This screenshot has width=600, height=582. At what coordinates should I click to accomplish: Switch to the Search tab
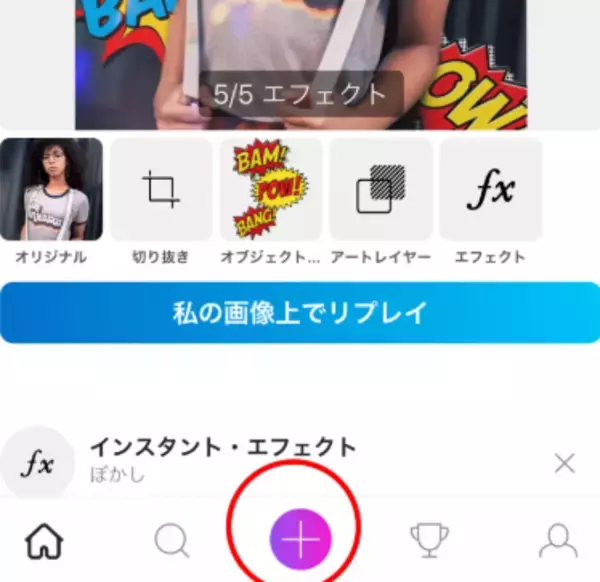pyautogui.click(x=172, y=541)
